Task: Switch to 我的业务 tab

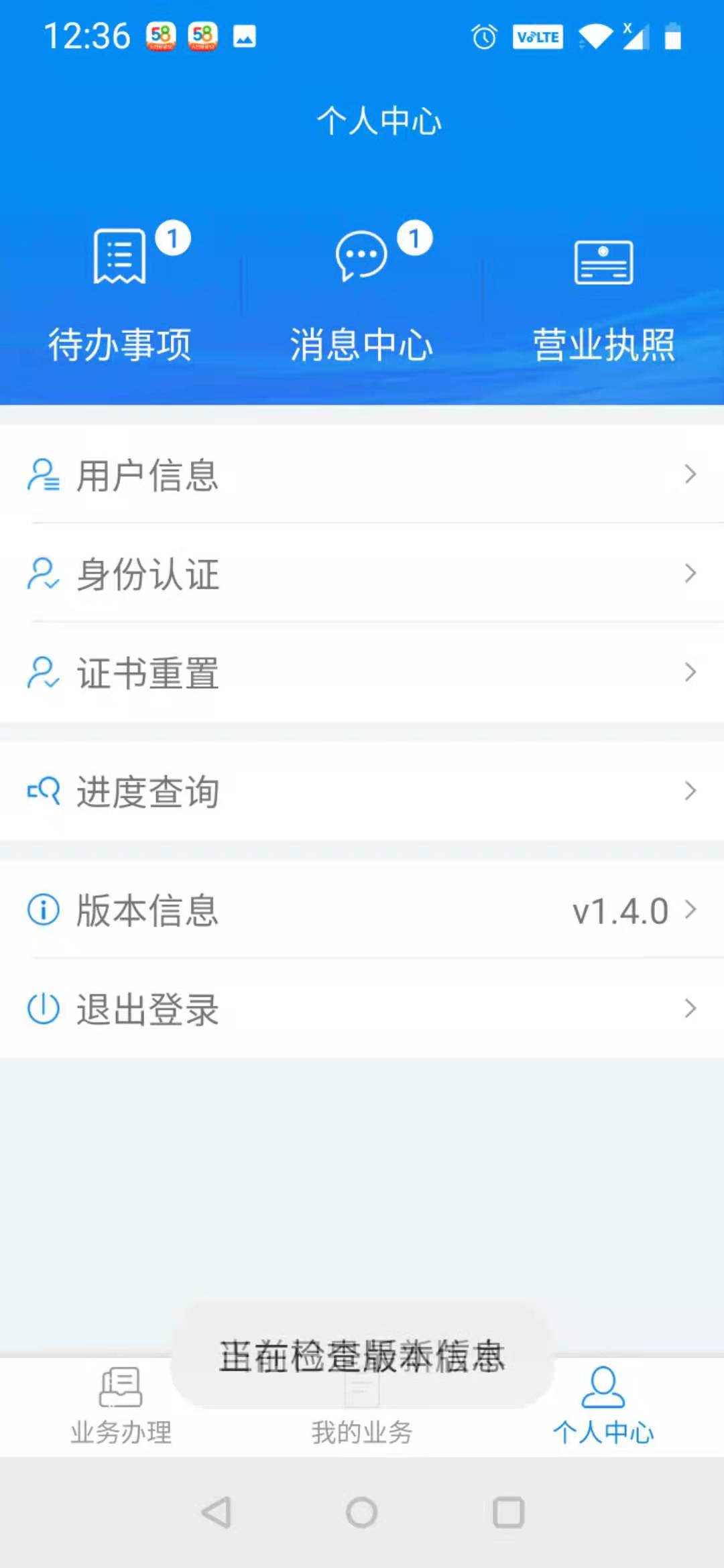Action: pyautogui.click(x=362, y=1431)
